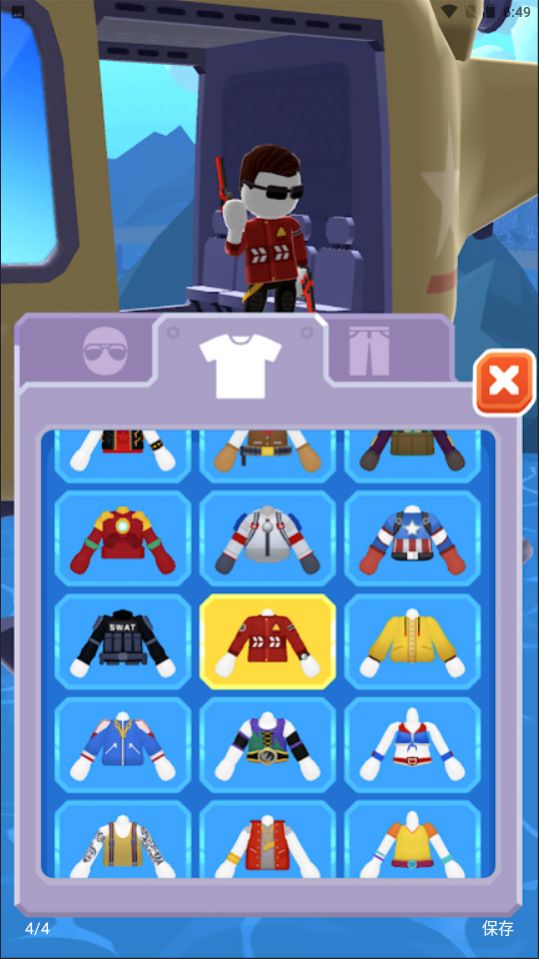Viewport: 539px width, 959px height.
Task: Select the tattooed arms suspenders top
Action: (123, 839)
